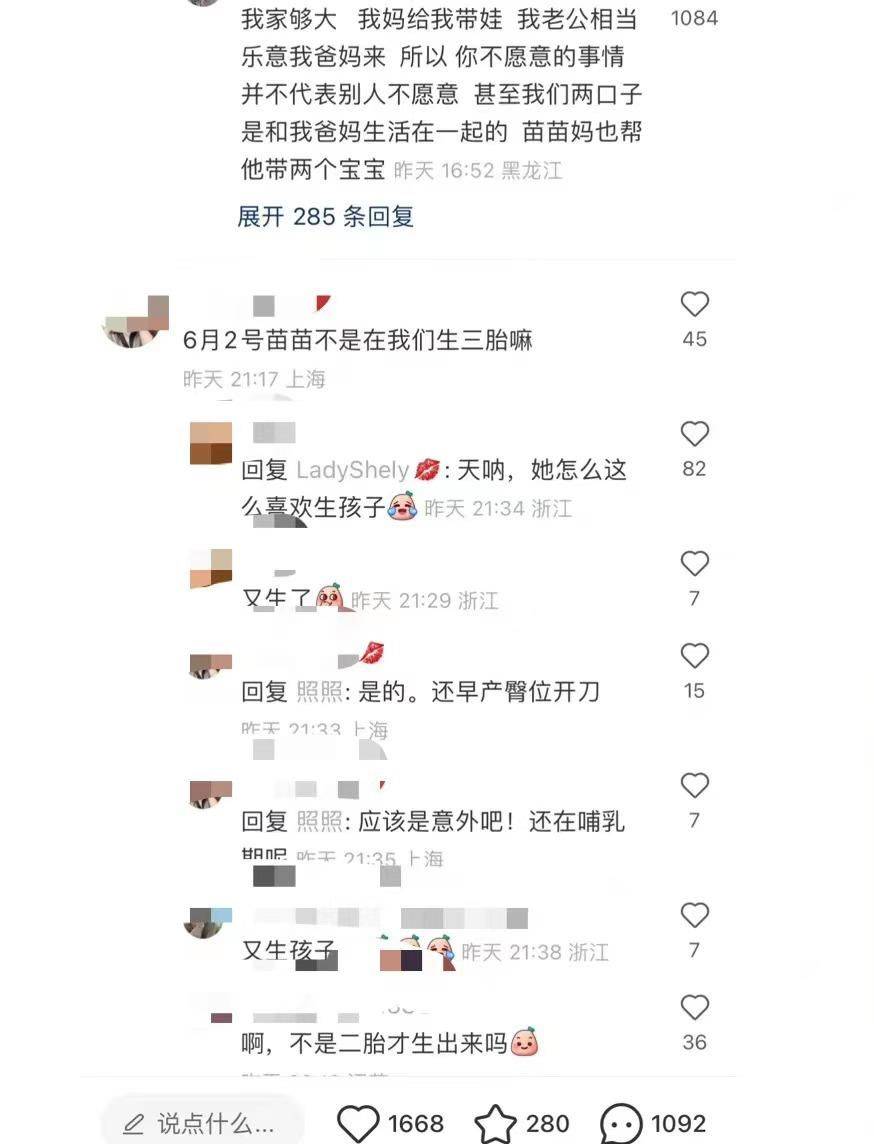Like the reply 天呐，她怎么这么喜欢生孩子
This screenshot has height=1144, width=874.
click(694, 434)
